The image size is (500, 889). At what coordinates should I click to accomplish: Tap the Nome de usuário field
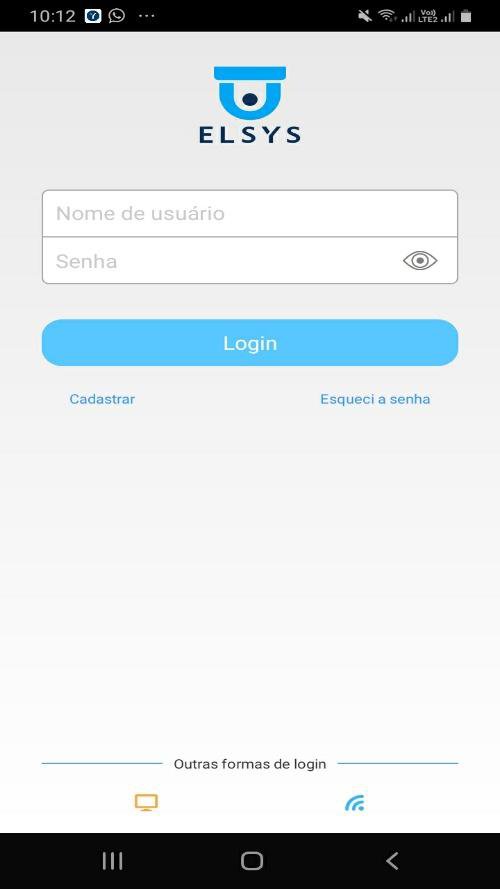pos(249,213)
